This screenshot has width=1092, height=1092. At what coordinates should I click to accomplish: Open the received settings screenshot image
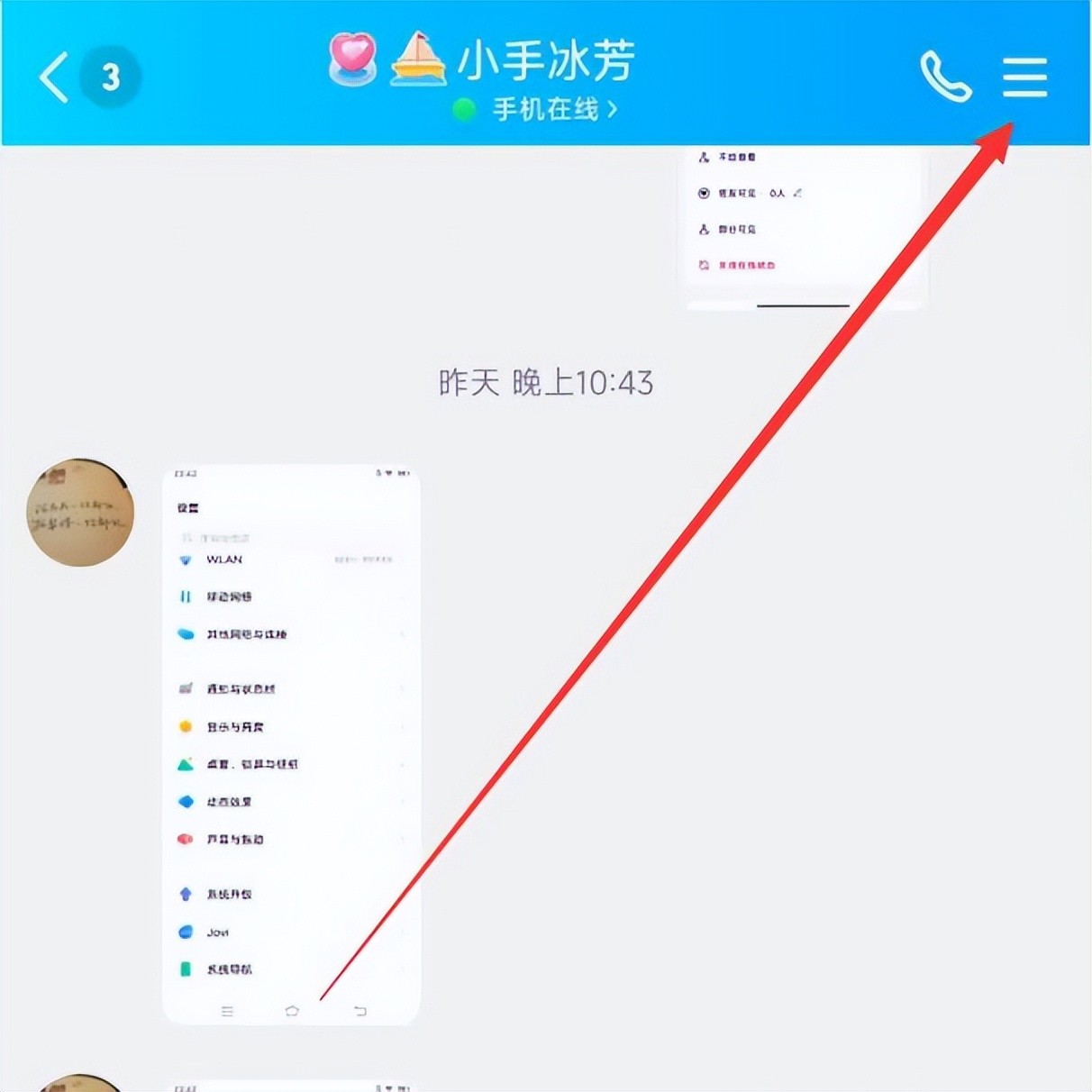pos(291,744)
